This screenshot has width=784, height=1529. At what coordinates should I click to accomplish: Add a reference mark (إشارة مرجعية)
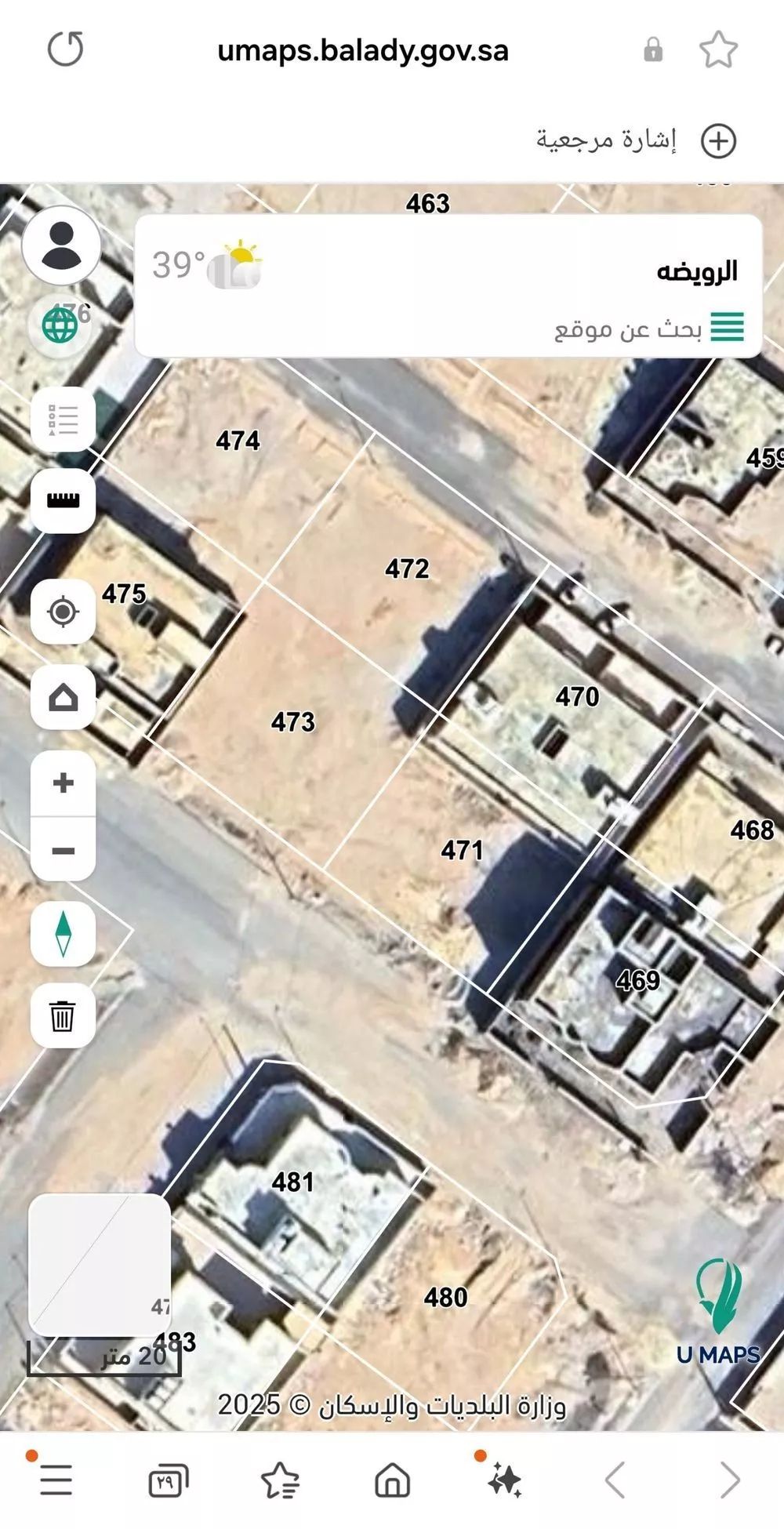pyautogui.click(x=718, y=141)
